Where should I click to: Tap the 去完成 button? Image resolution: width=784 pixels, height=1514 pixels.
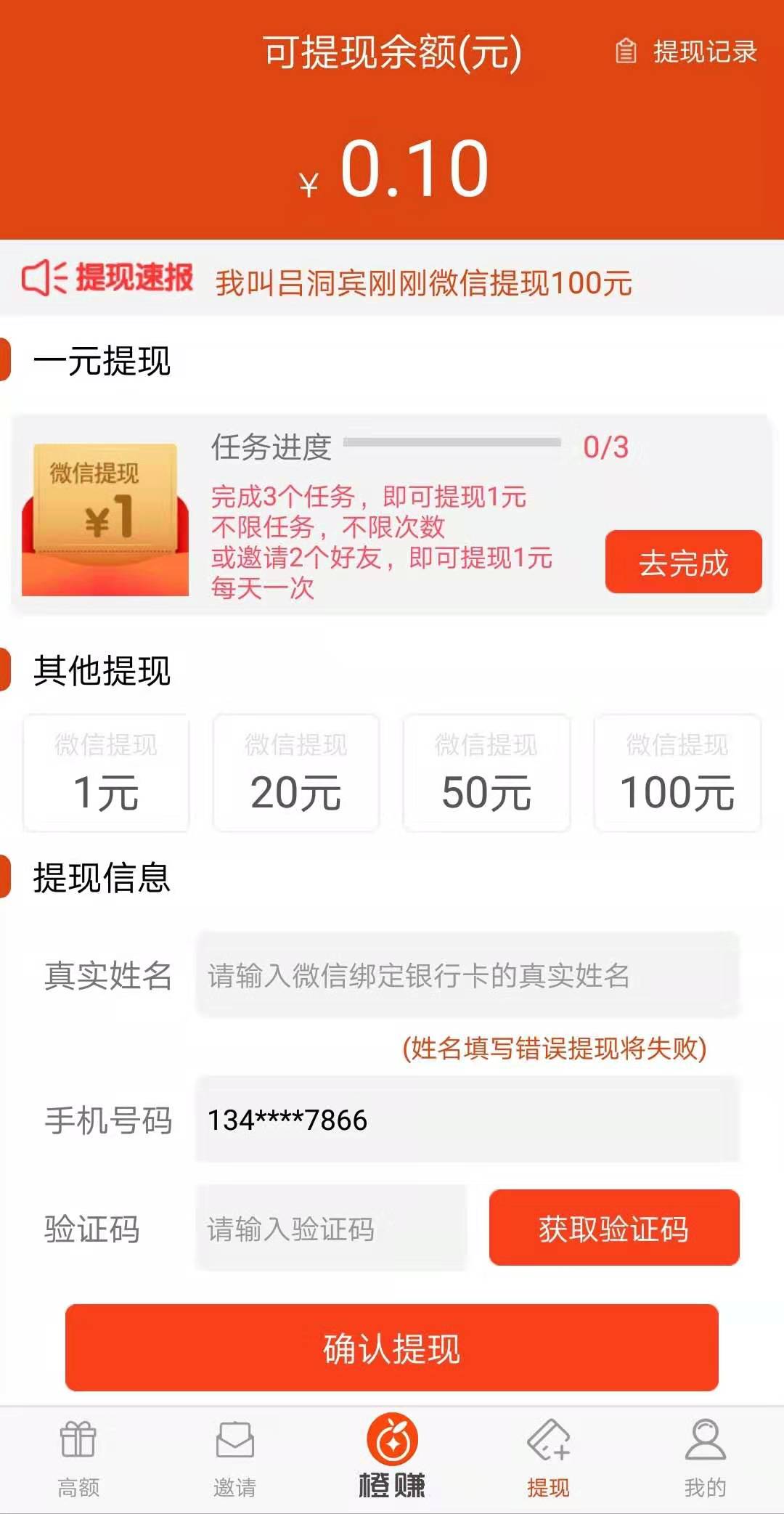[683, 562]
